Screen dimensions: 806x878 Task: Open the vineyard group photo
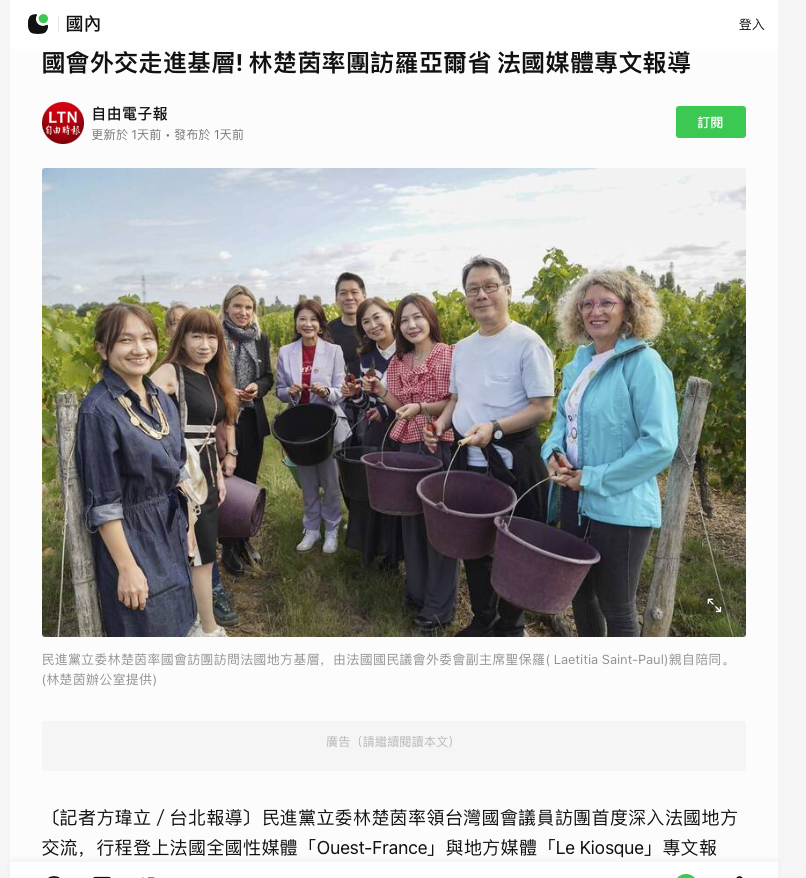coord(393,401)
